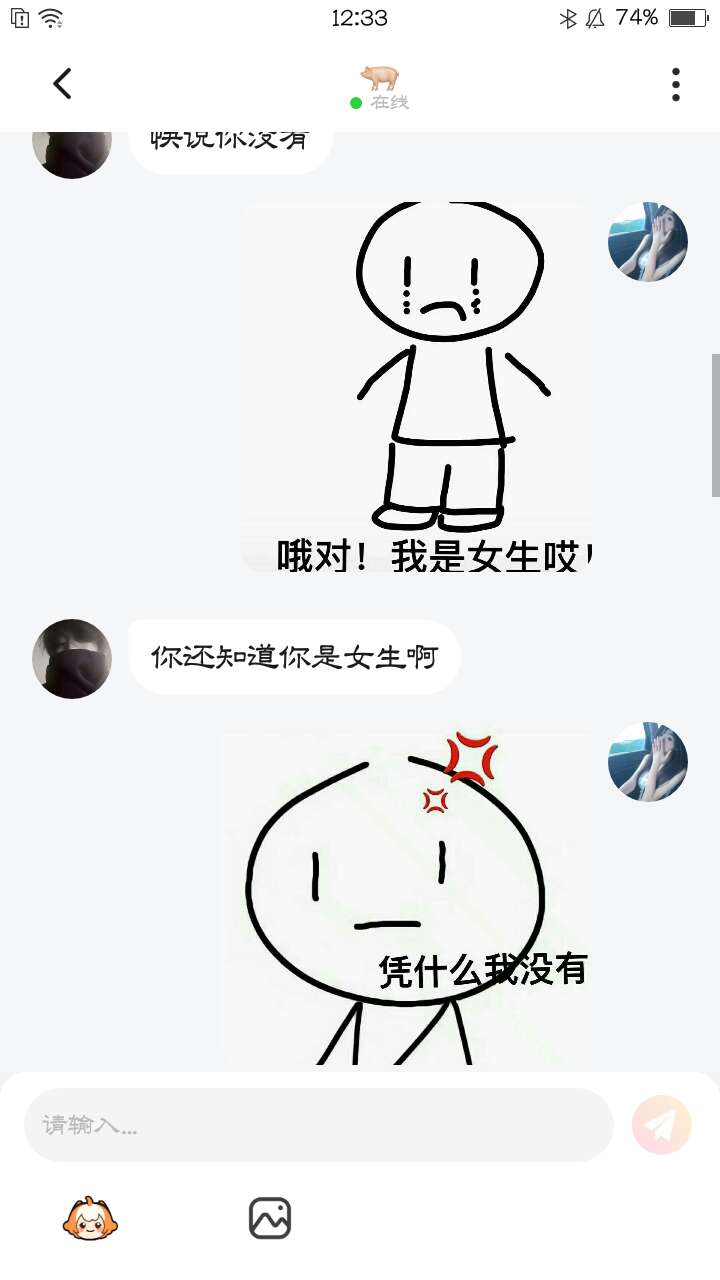Viewport: 720px width, 1280px height.
Task: Tap the message input field
Action: tap(318, 1125)
